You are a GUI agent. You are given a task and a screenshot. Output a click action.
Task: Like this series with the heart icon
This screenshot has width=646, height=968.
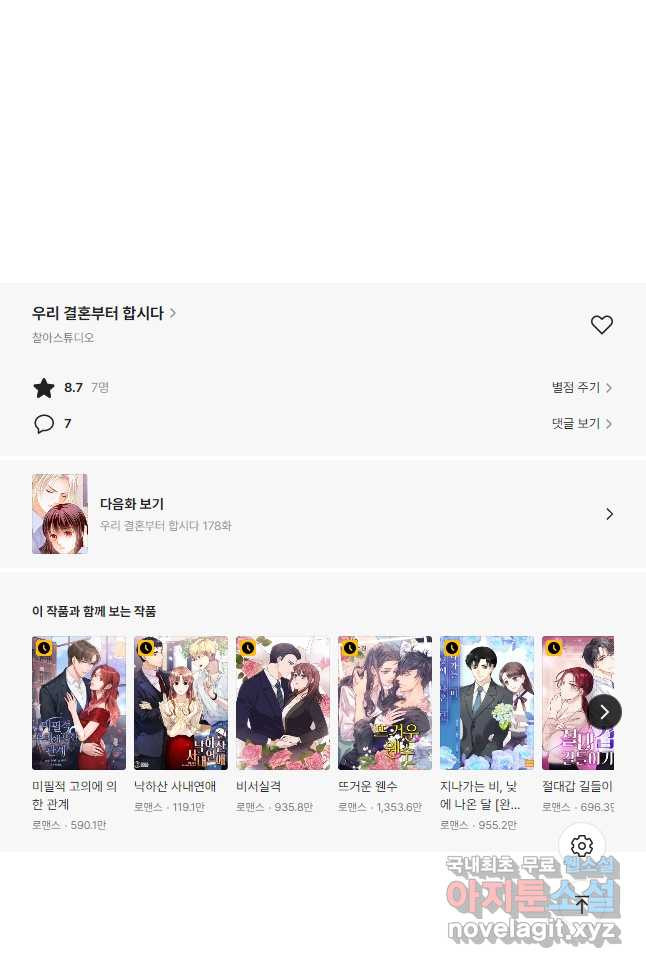601,325
